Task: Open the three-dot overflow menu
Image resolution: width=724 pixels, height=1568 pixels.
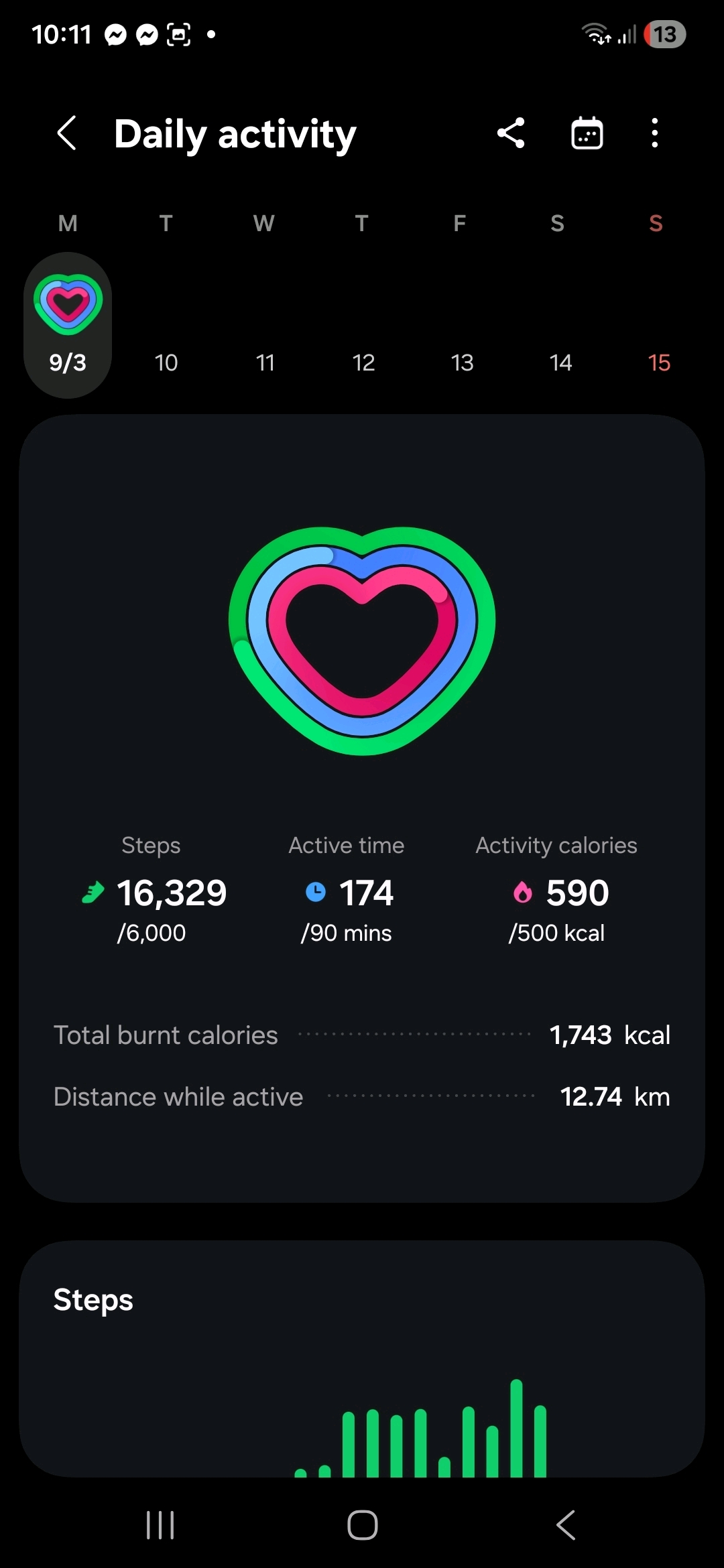Action: (655, 133)
